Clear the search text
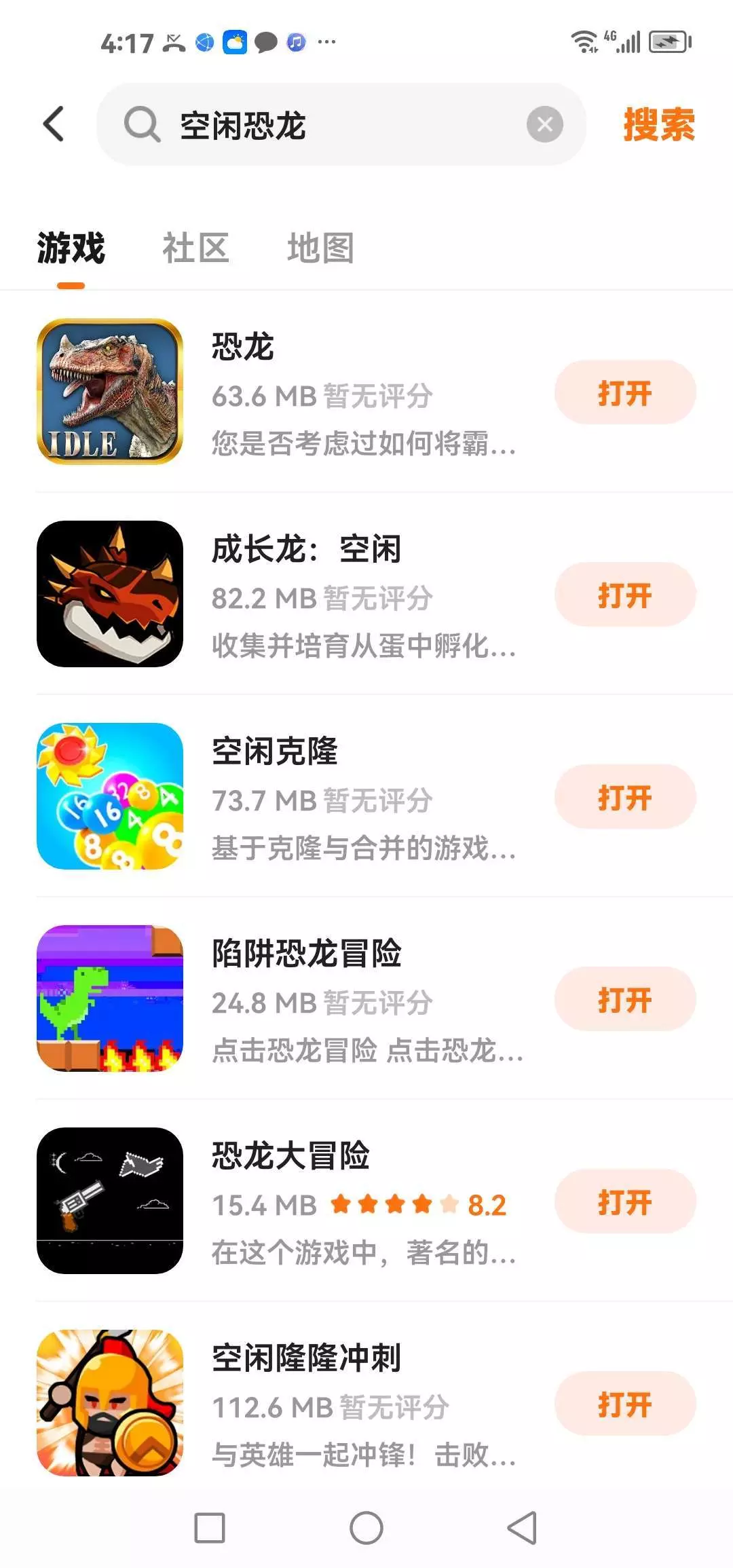 (x=544, y=125)
